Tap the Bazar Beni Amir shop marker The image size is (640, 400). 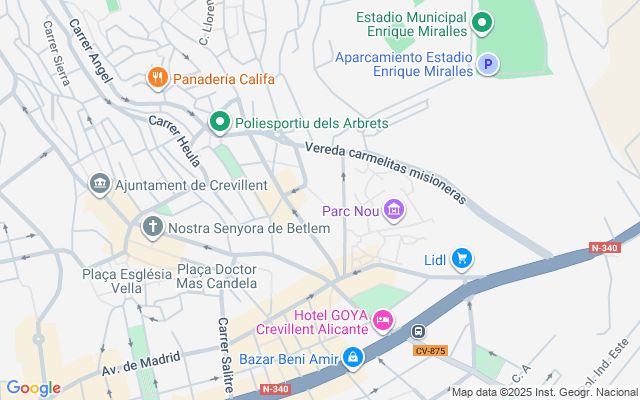point(353,356)
